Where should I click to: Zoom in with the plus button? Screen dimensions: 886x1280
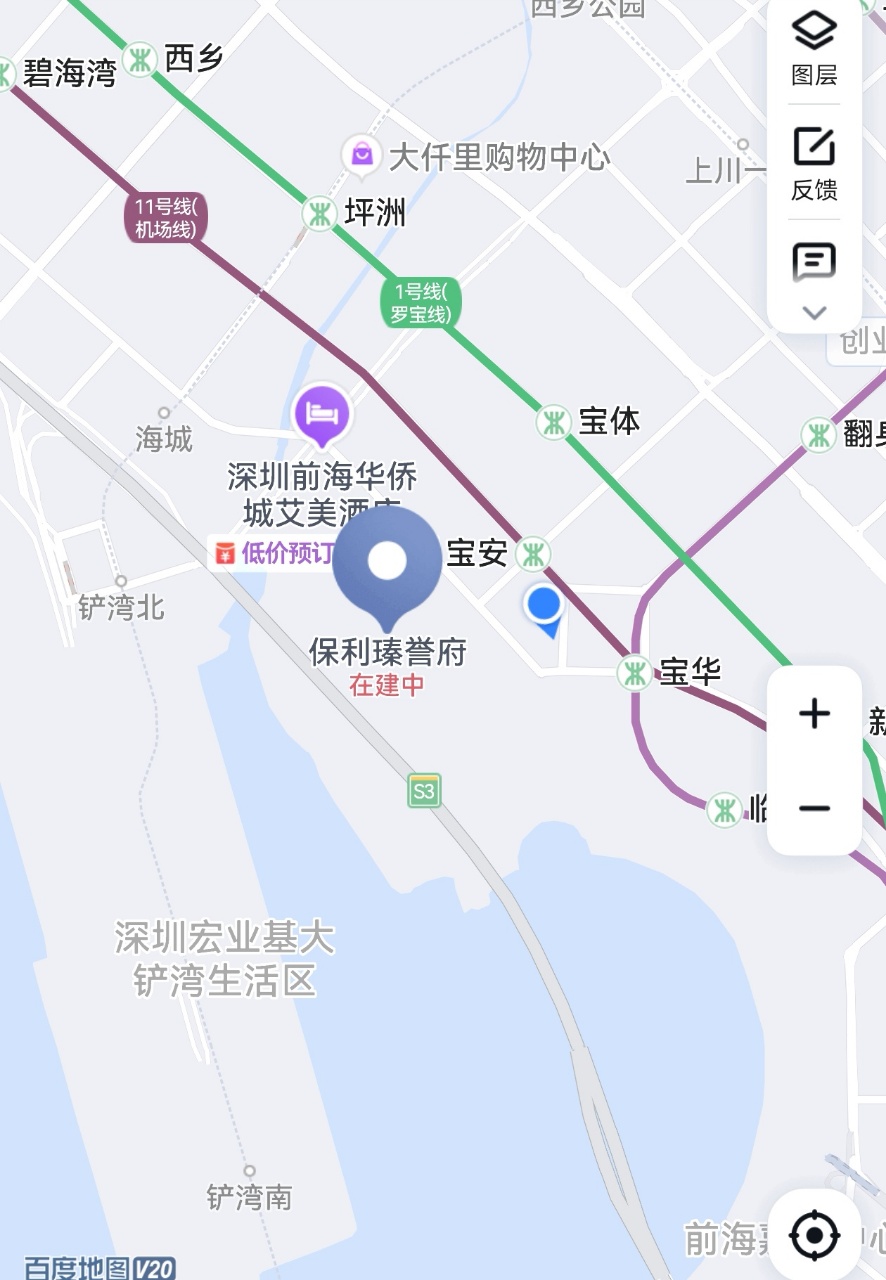814,714
